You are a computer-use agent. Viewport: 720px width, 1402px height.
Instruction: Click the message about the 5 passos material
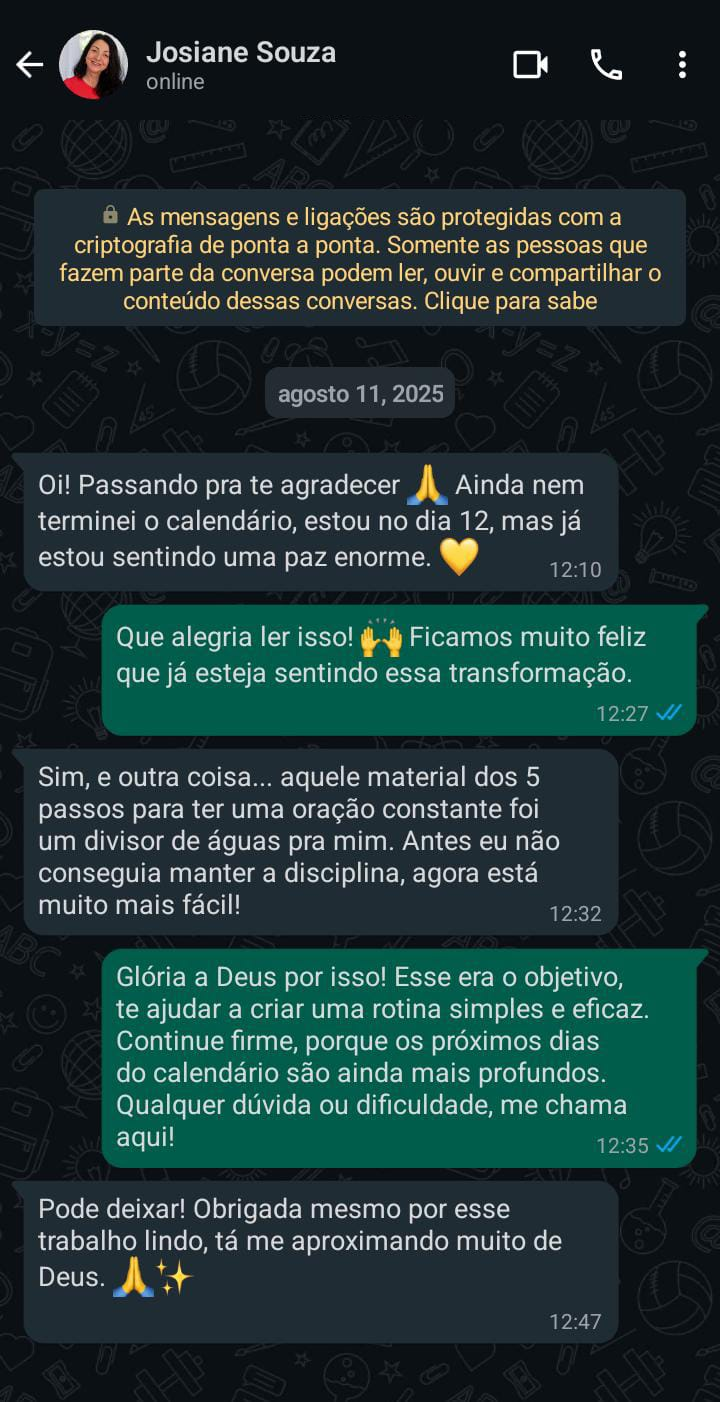(320, 840)
